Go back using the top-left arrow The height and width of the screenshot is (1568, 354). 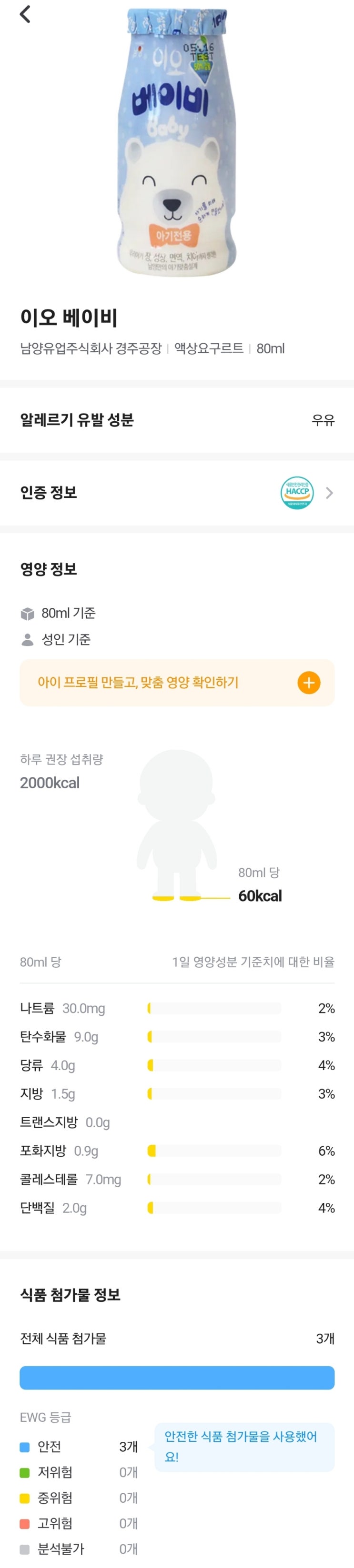[25, 14]
